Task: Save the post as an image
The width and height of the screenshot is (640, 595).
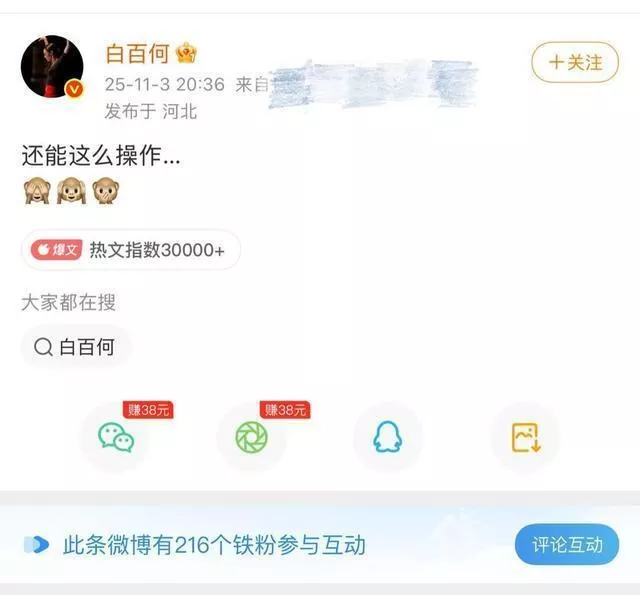Action: (x=525, y=437)
